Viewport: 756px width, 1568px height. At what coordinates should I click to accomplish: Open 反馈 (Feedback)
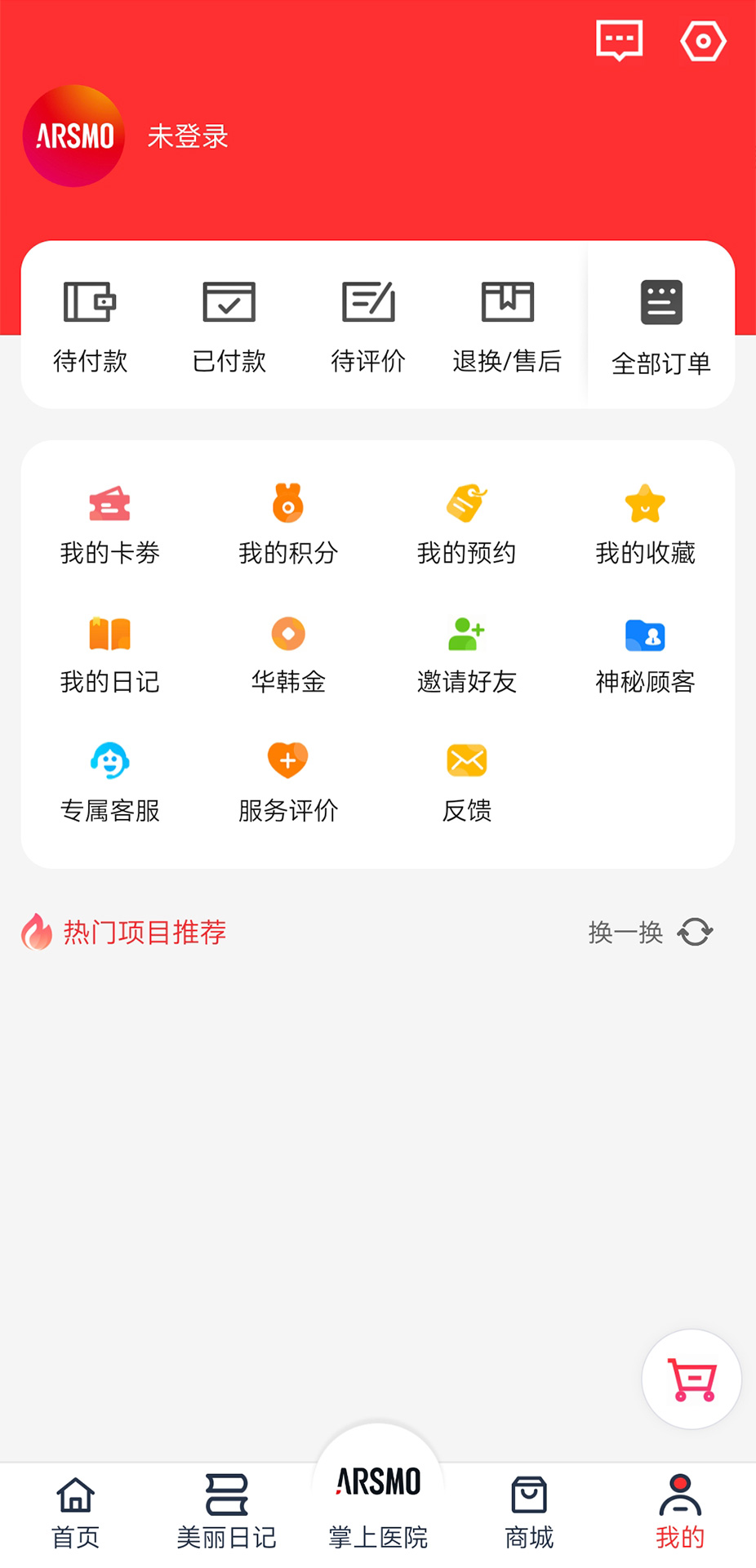click(x=466, y=780)
